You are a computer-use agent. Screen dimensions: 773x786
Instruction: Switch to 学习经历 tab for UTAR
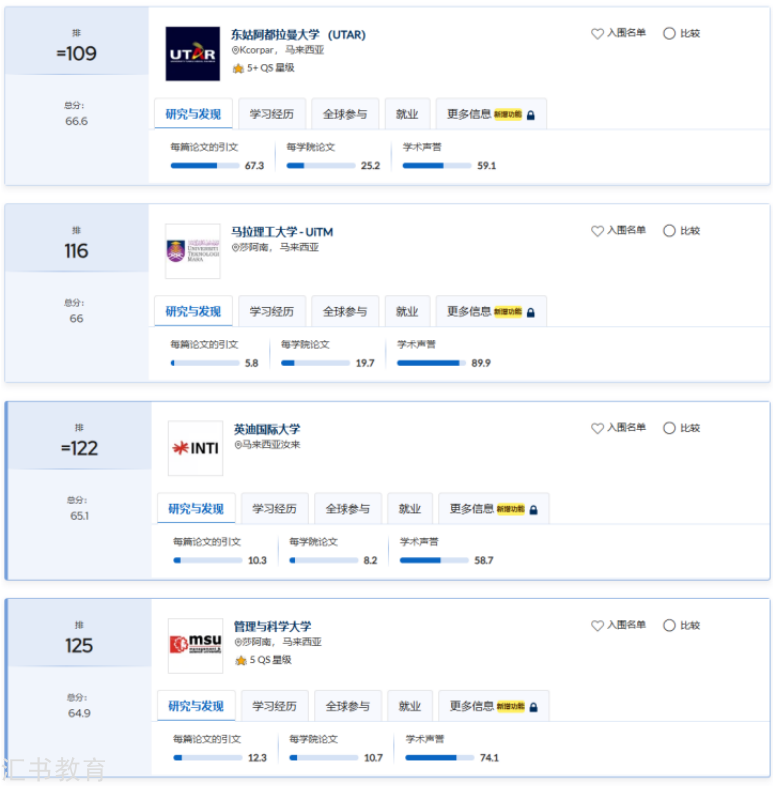point(271,114)
